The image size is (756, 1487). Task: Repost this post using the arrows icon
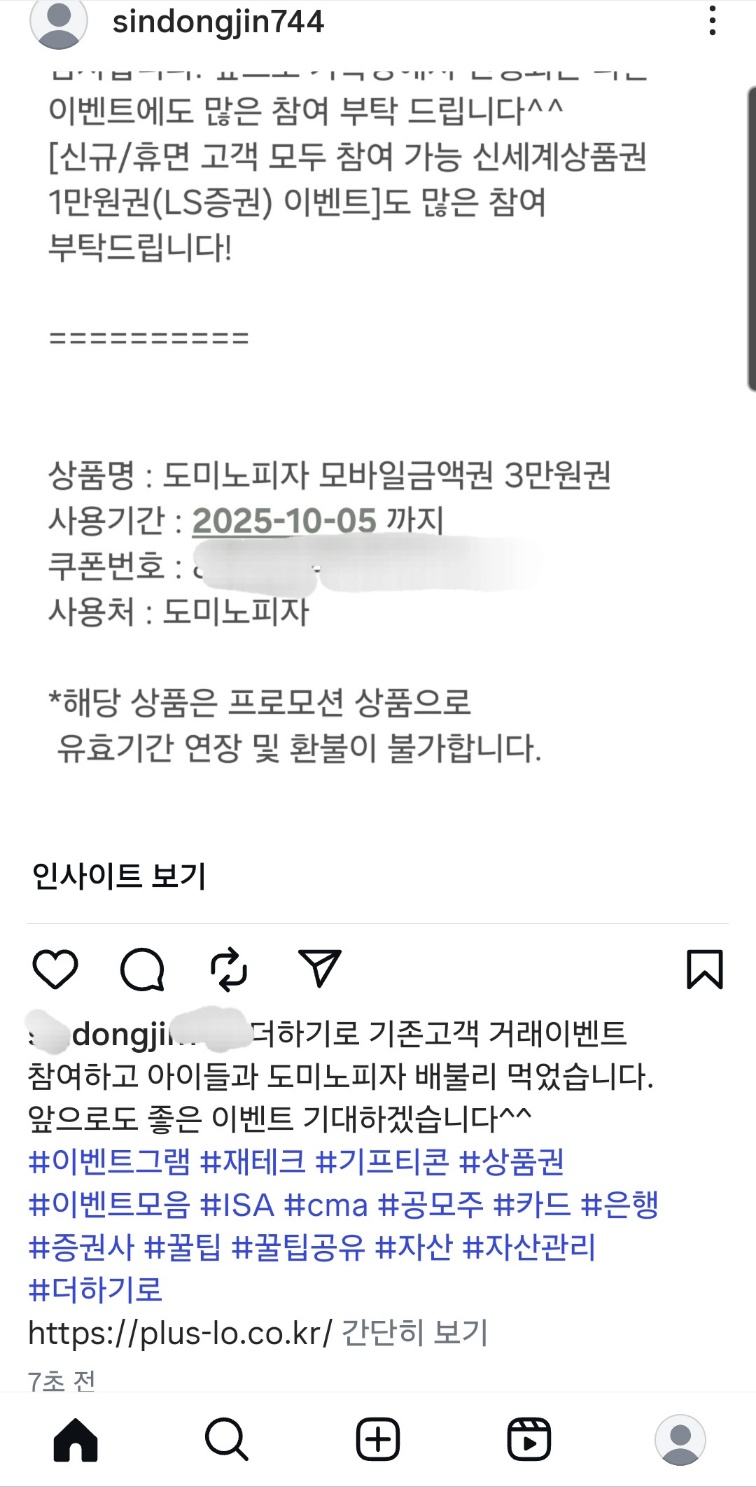229,968
